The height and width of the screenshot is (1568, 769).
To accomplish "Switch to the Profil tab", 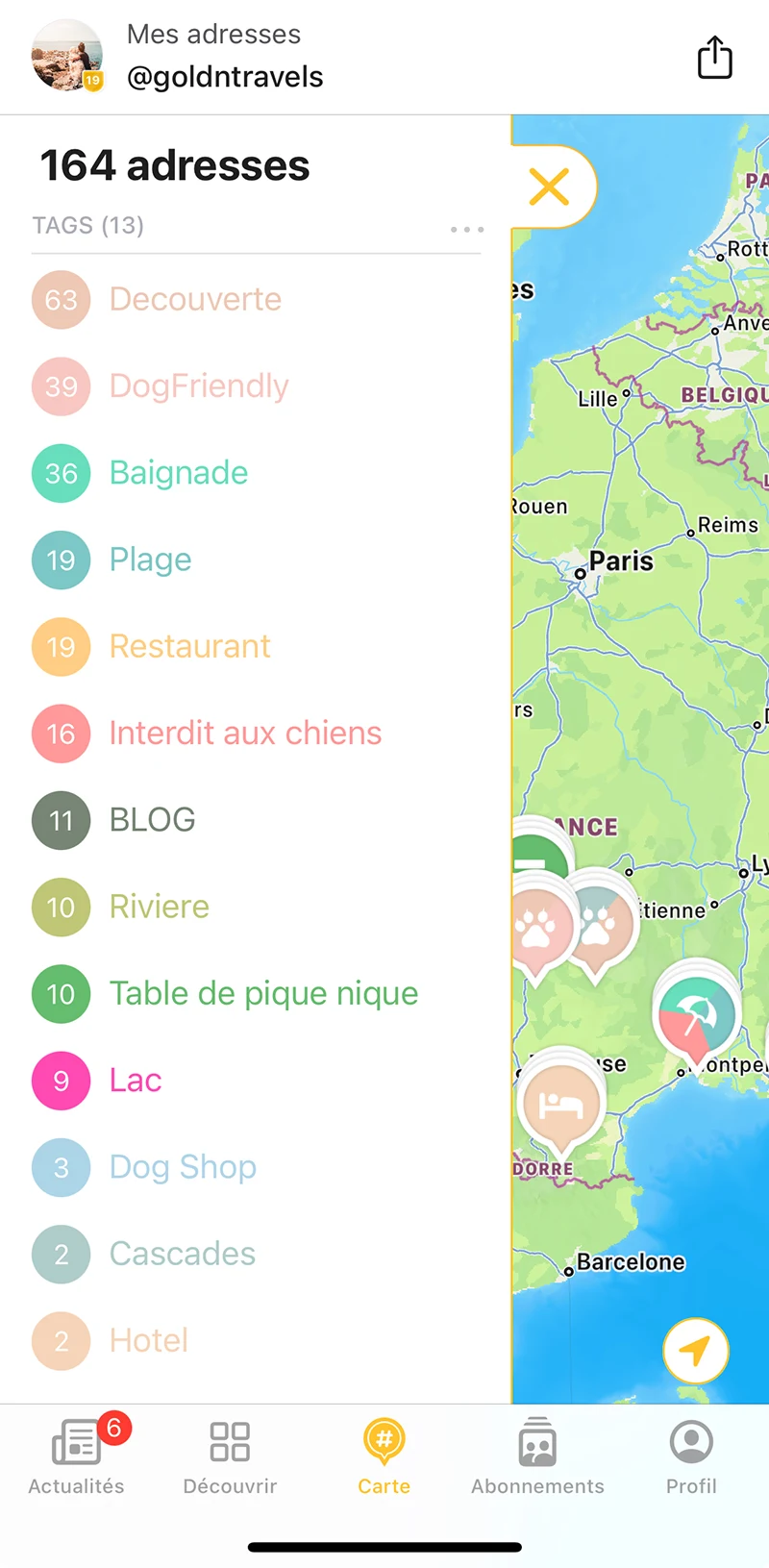I will 691,1456.
